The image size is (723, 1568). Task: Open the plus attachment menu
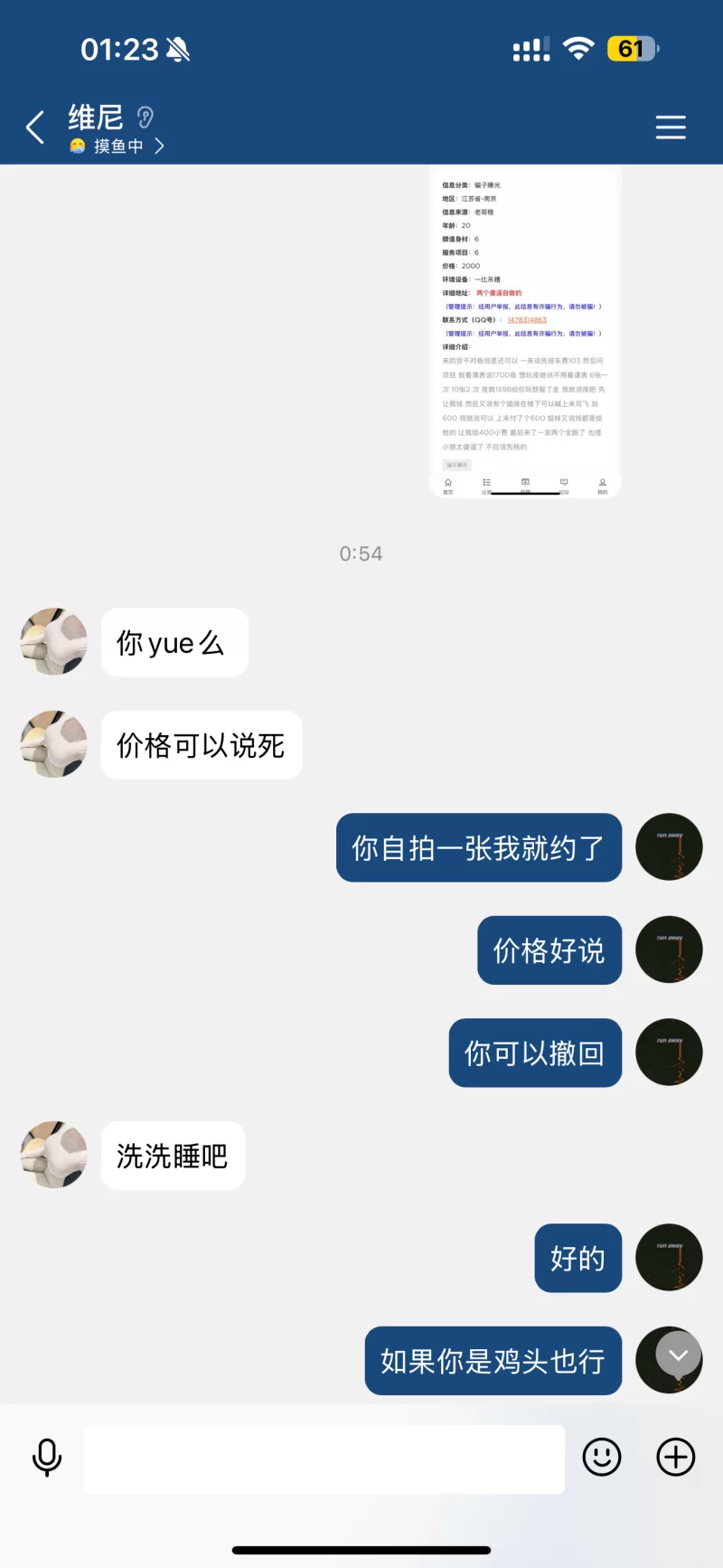point(675,1457)
